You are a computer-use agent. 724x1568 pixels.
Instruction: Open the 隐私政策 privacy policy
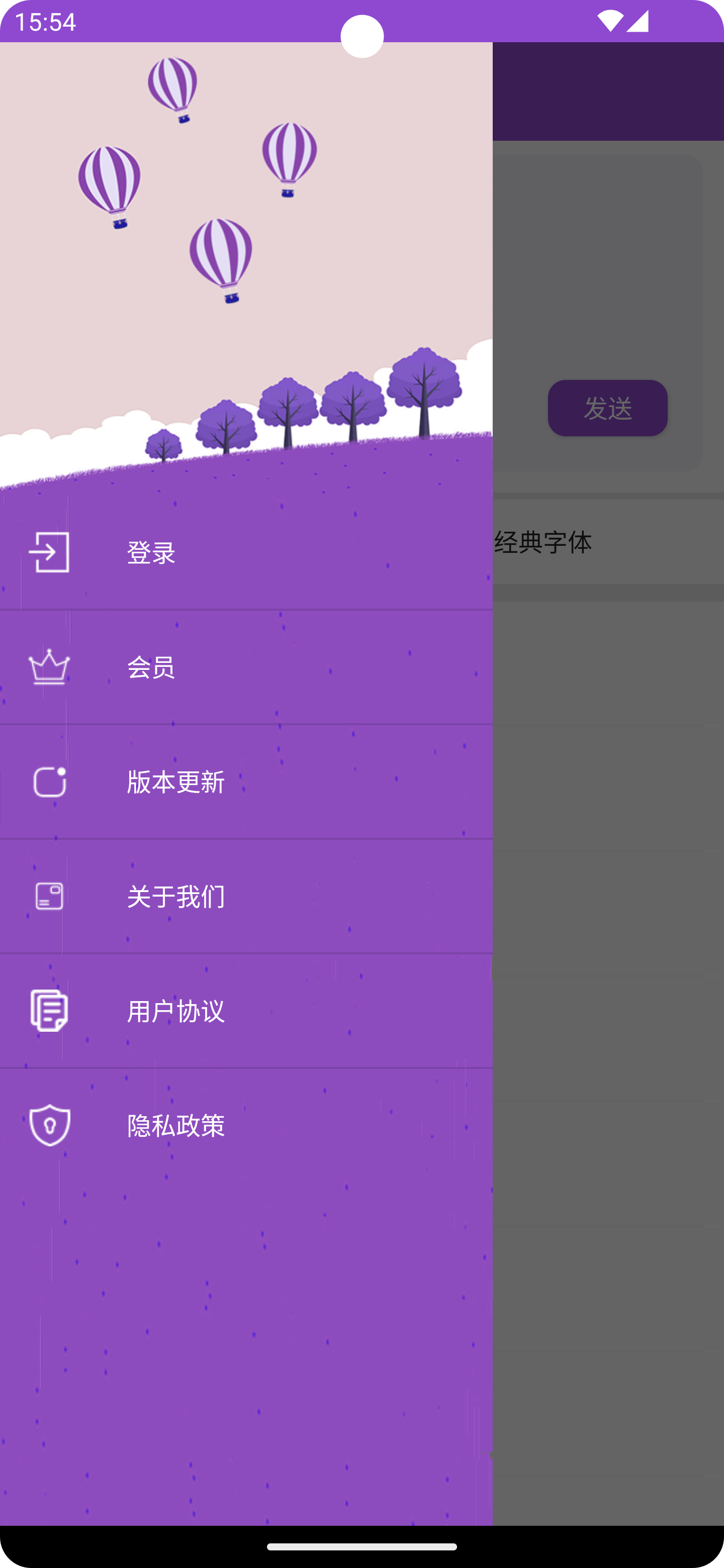[175, 1125]
